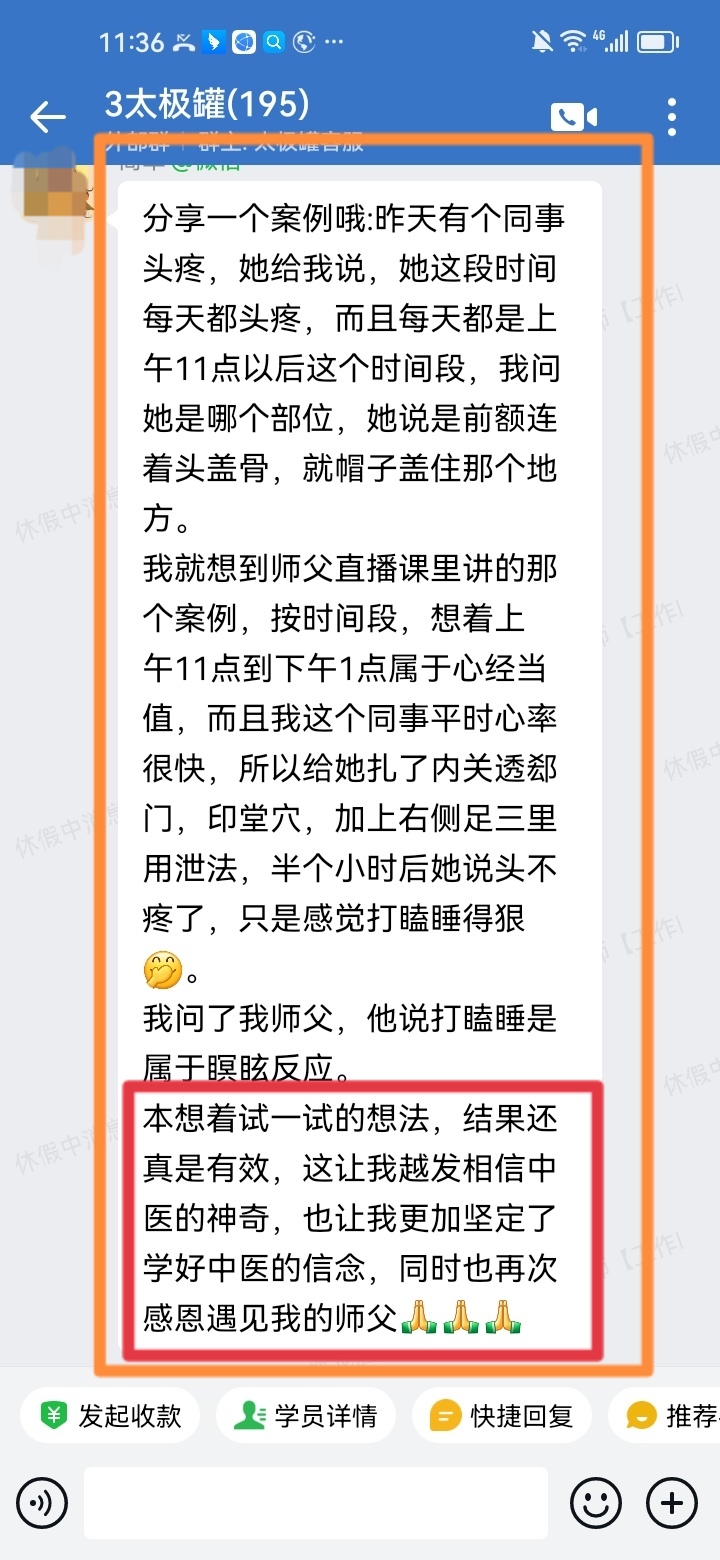Tap the Wi-Fi icon in the status bar
This screenshot has height=1560, width=720.
coord(573,42)
